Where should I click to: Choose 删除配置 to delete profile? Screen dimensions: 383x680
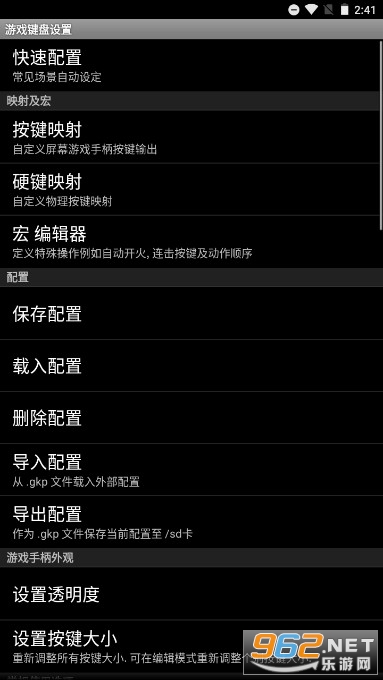click(190, 418)
